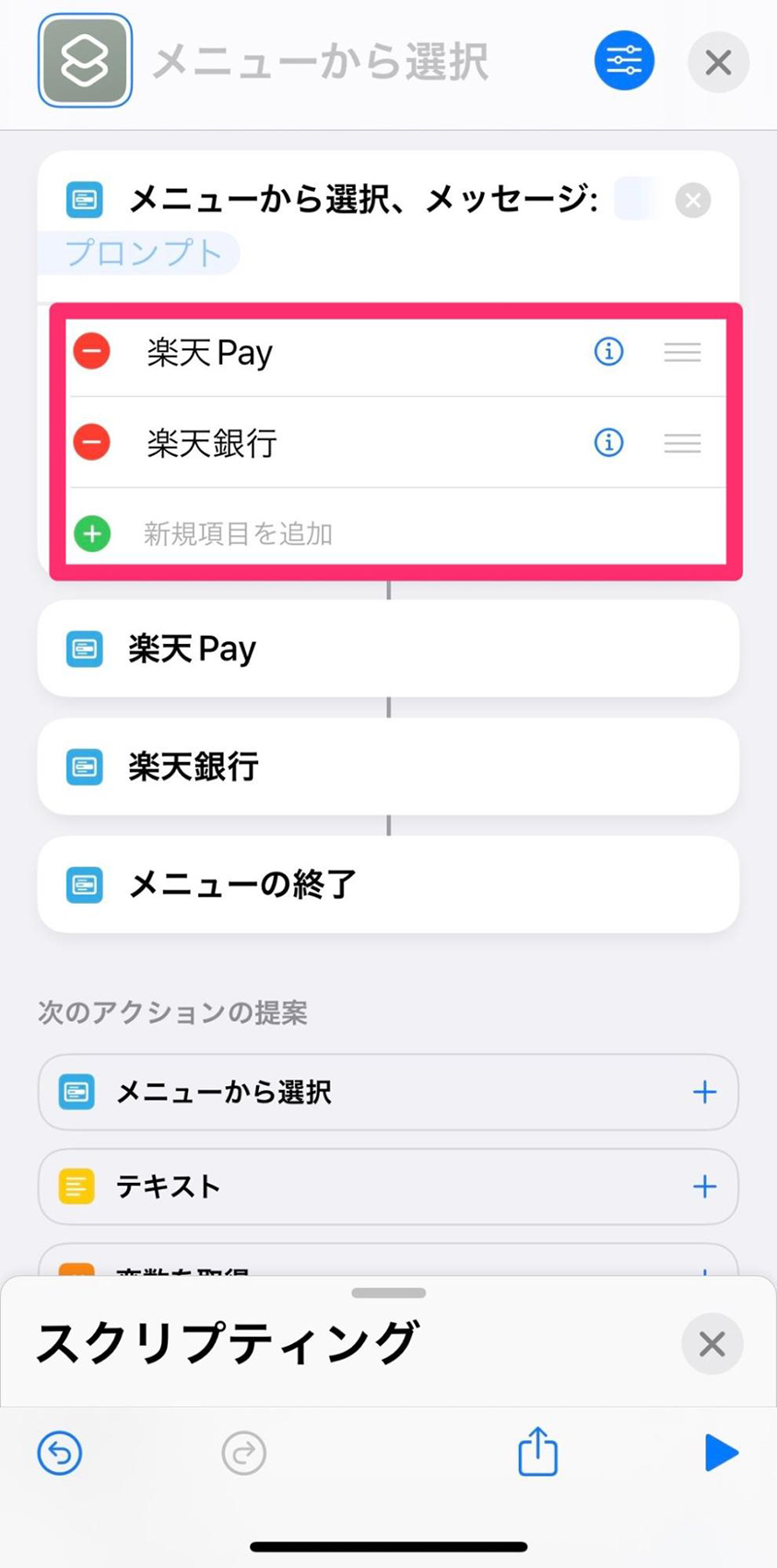777x1568 pixels.
Task: Add suggested テキスト action
Action: (704, 1187)
